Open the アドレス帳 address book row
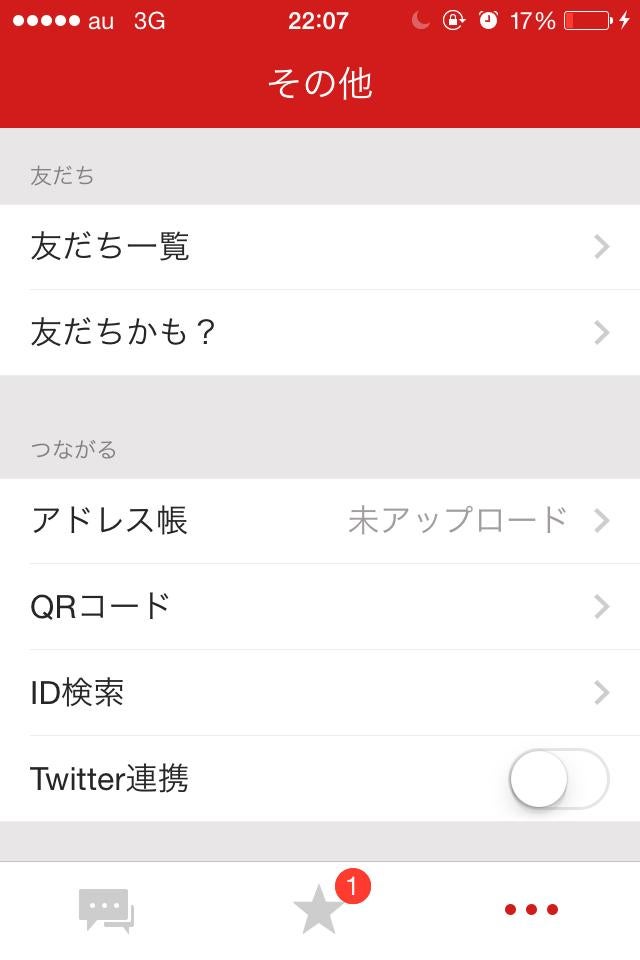The height and width of the screenshot is (960, 640). click(320, 520)
